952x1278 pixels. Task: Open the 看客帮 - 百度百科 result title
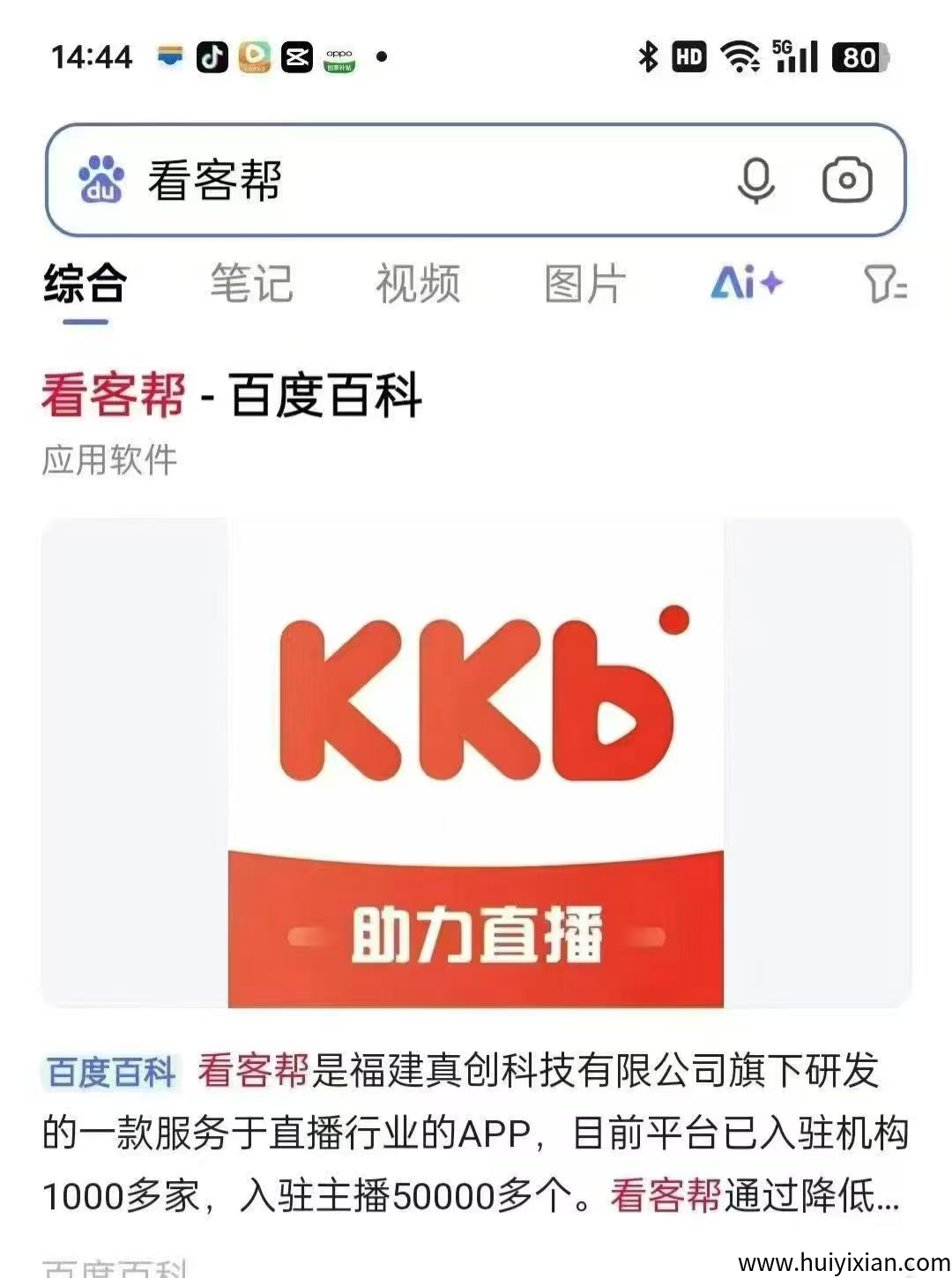pos(233,395)
